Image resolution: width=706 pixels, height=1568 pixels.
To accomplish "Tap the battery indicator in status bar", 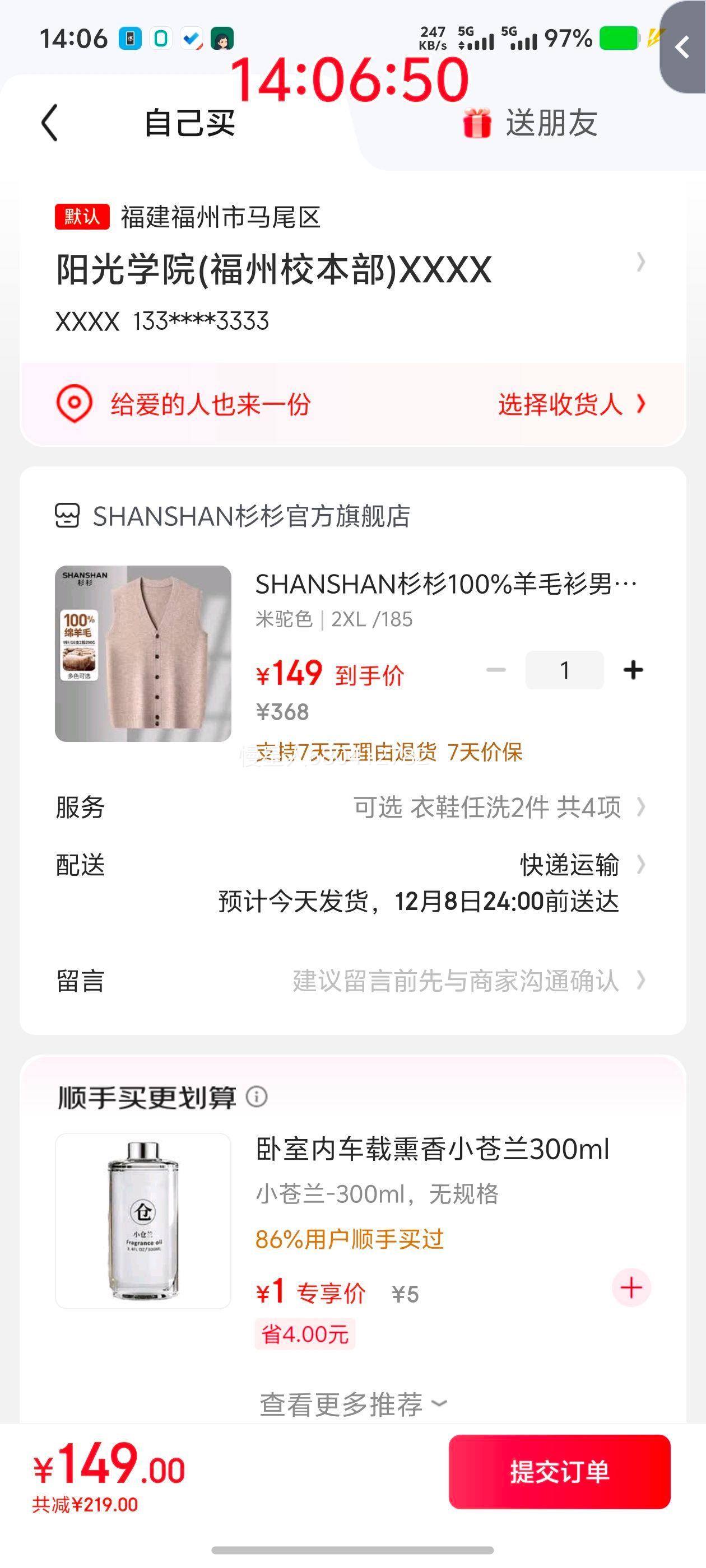I will point(620,38).
